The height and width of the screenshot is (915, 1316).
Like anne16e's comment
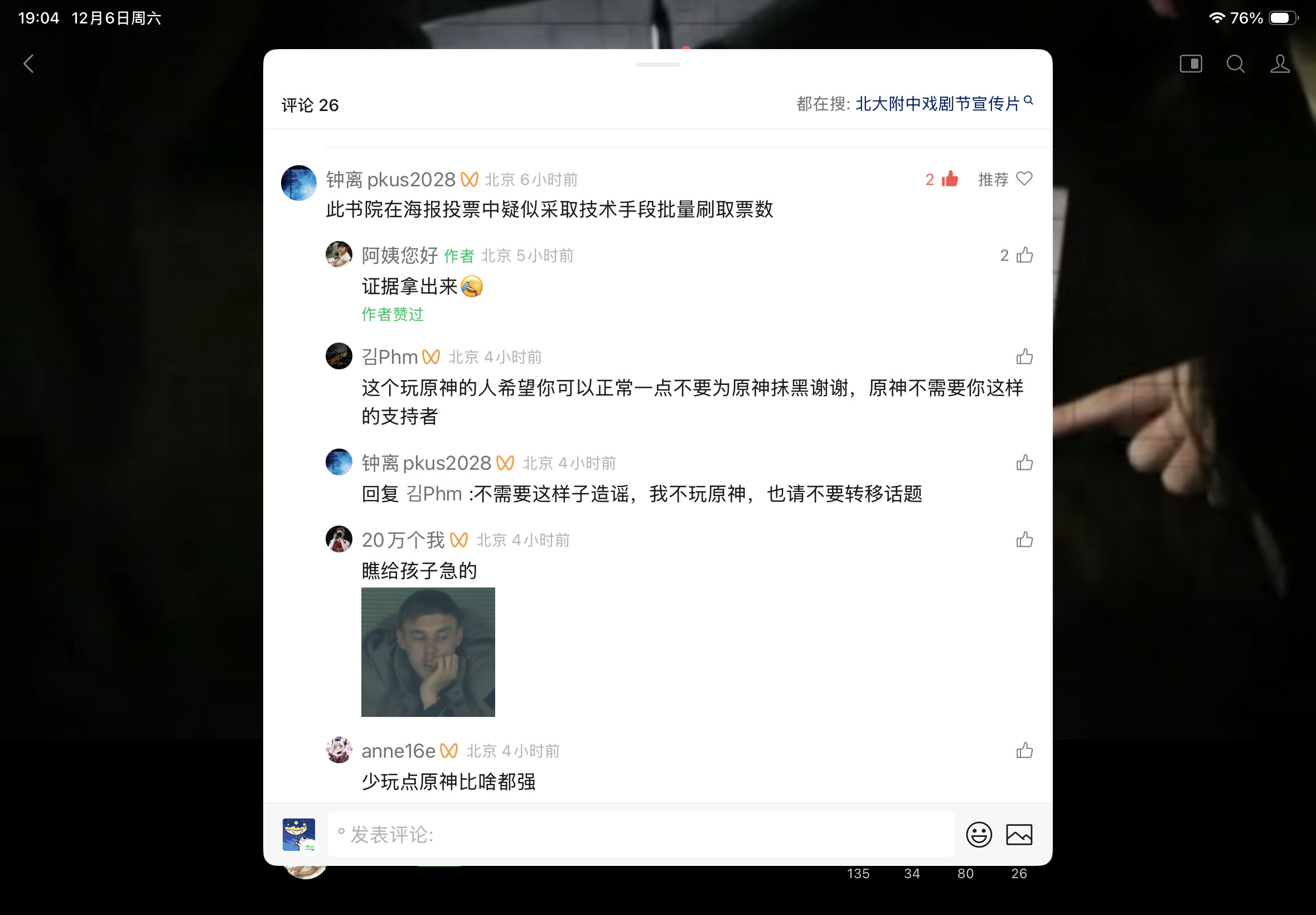(x=1024, y=750)
